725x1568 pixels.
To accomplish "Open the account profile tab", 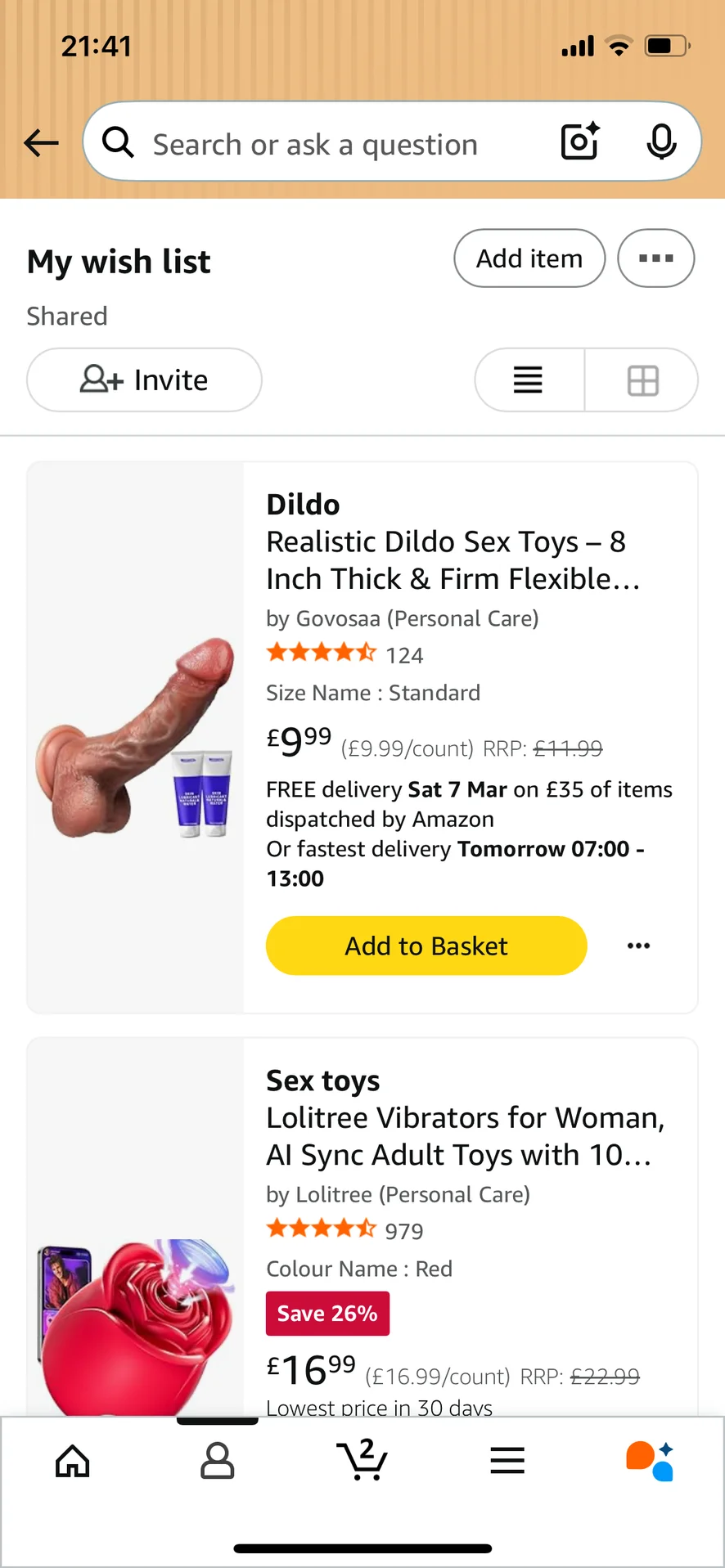I will click(218, 1461).
